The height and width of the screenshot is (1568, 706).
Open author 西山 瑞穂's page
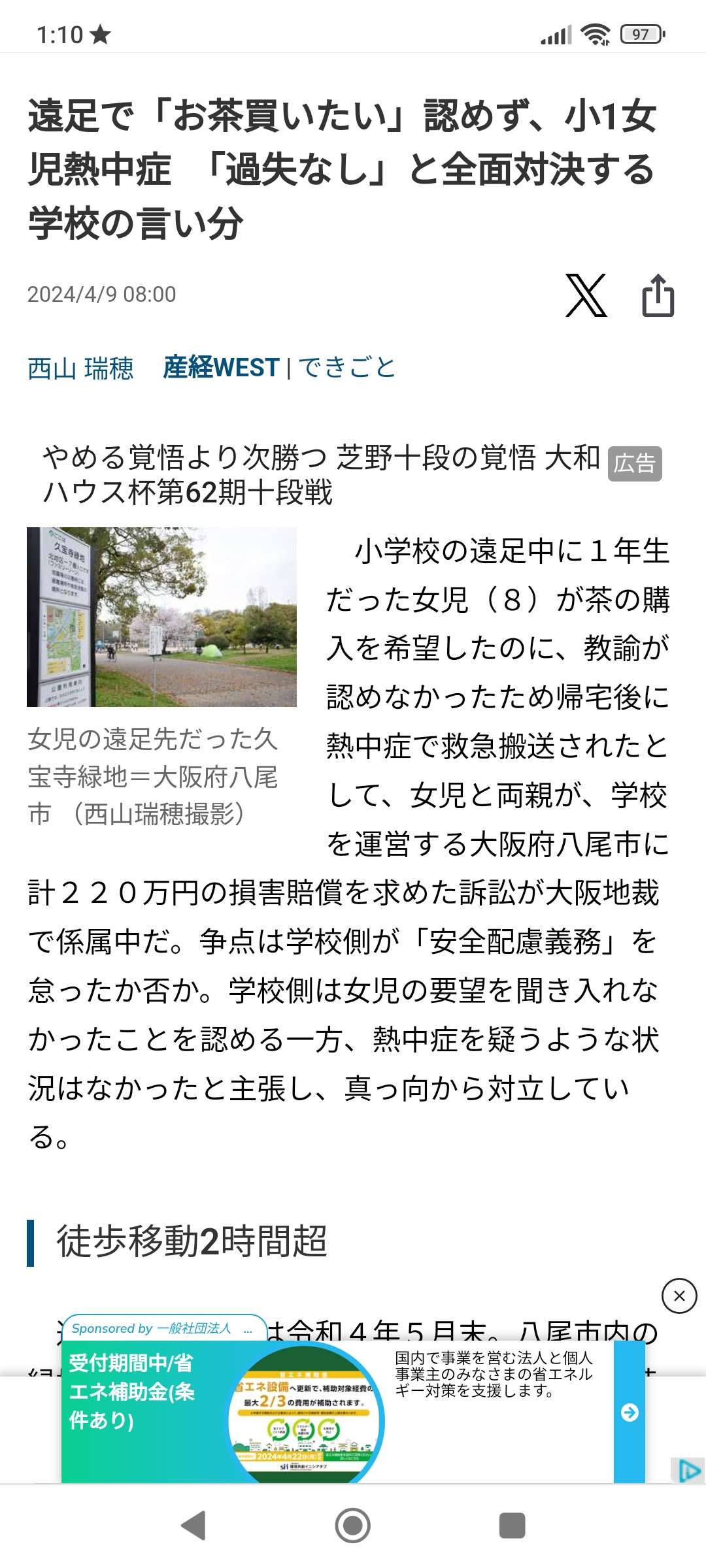[x=80, y=368]
